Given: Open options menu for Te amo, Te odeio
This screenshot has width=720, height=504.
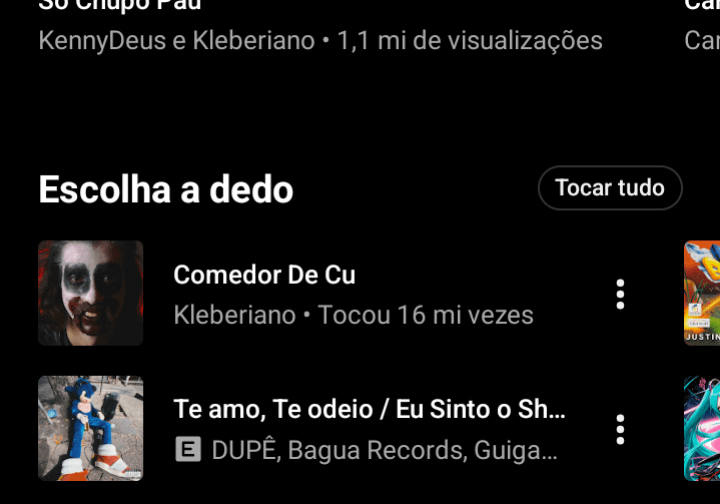Looking at the screenshot, I should [x=620, y=429].
